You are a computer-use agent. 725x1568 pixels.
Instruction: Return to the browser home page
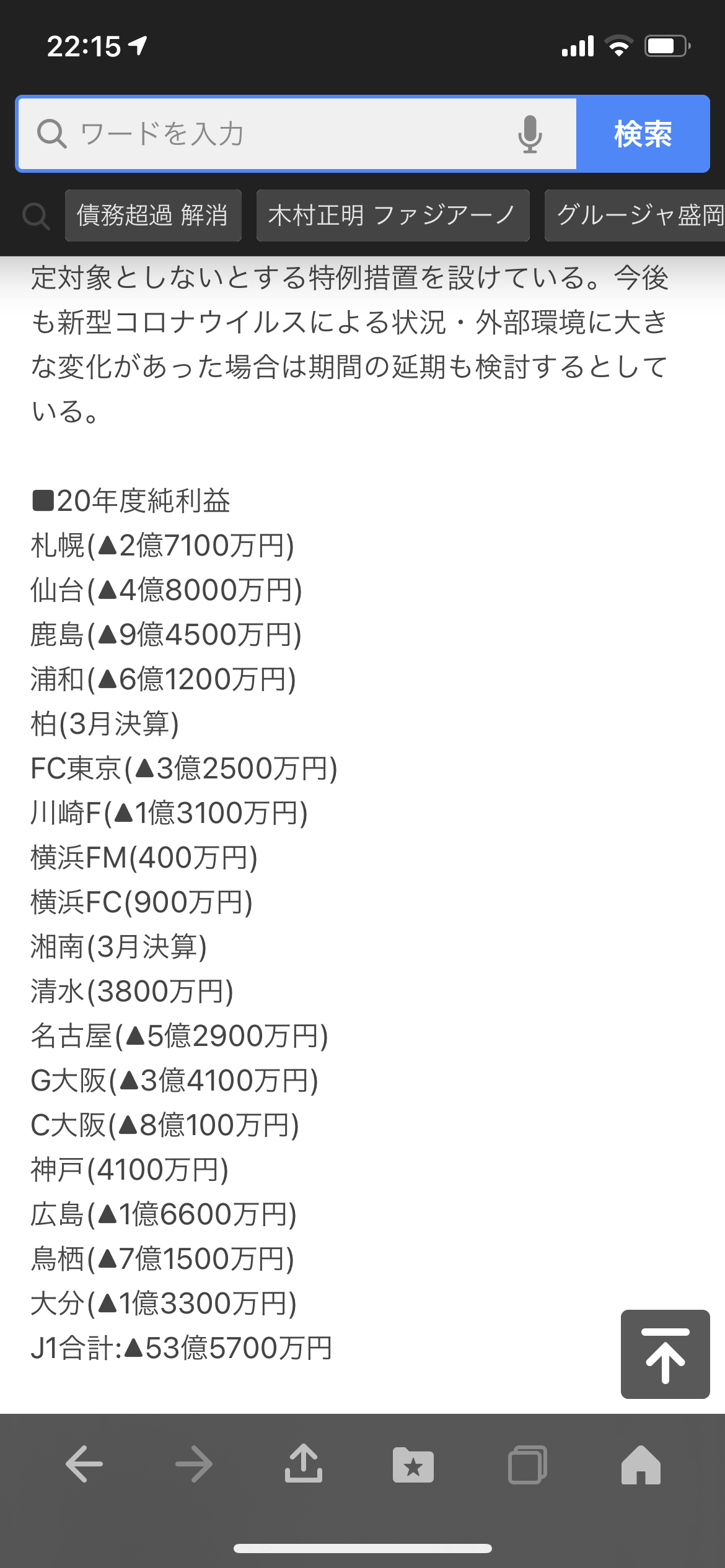click(x=641, y=1464)
